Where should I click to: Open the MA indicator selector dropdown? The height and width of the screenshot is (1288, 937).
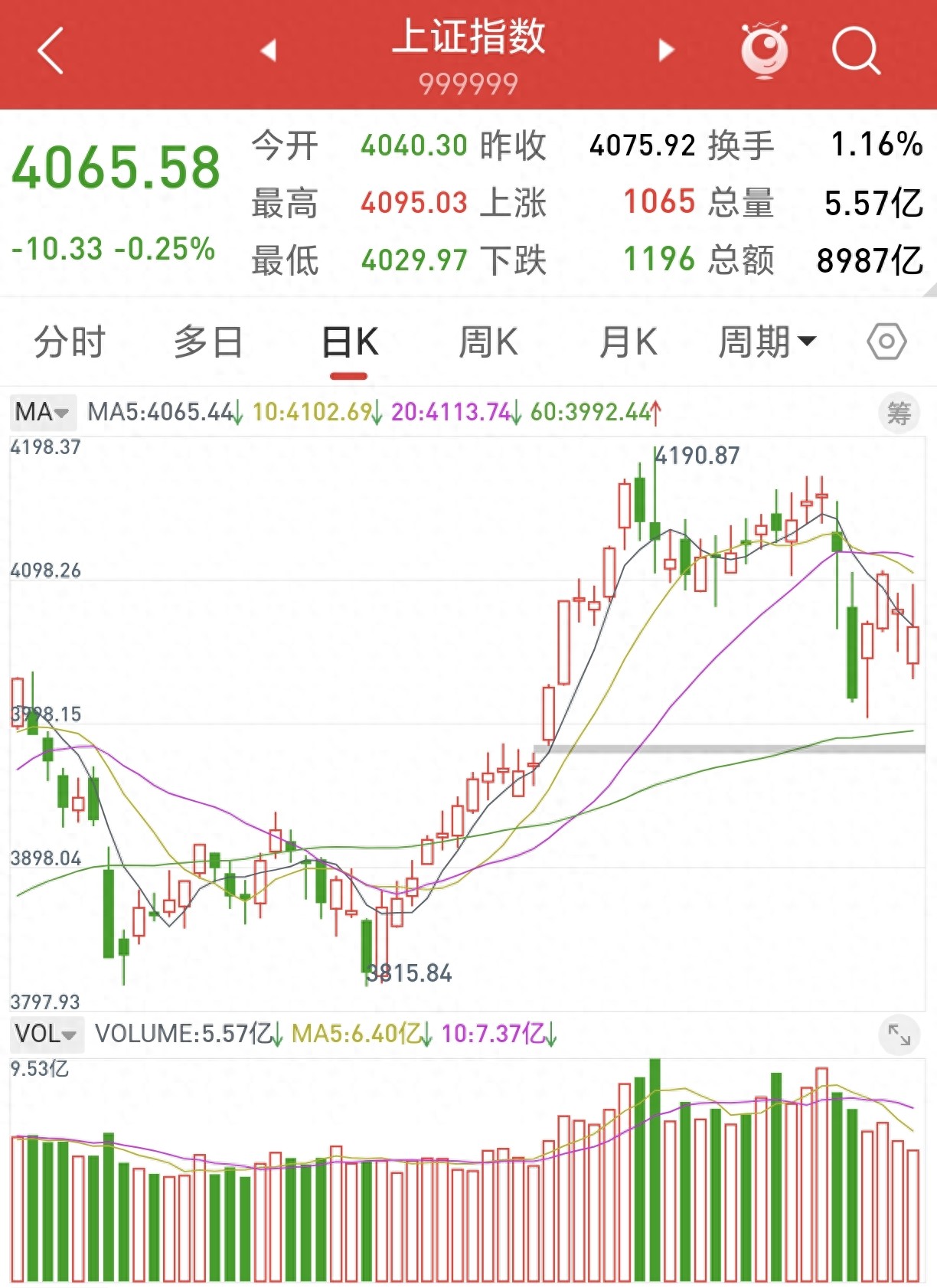[42, 412]
